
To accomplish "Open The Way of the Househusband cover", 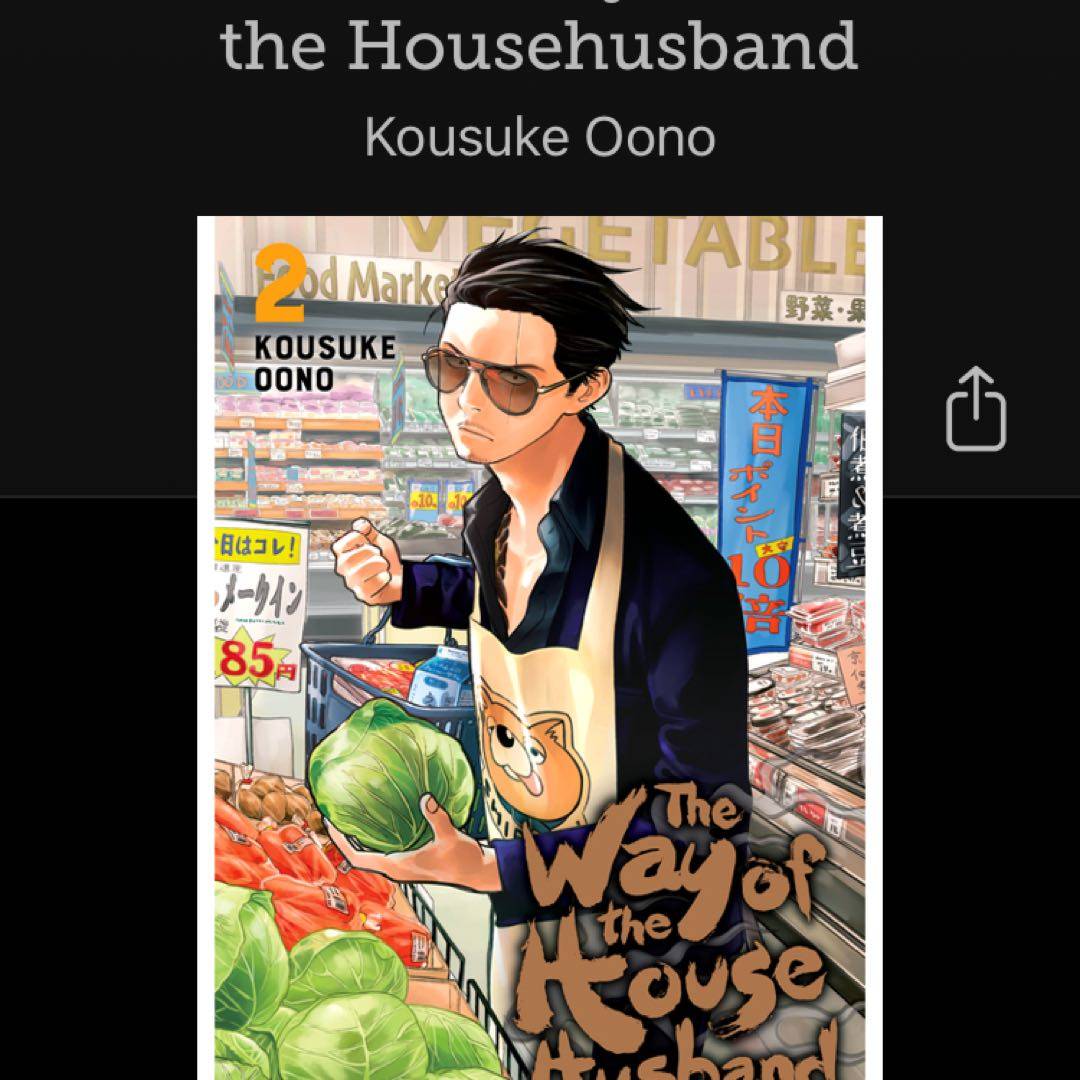I will (540, 647).
